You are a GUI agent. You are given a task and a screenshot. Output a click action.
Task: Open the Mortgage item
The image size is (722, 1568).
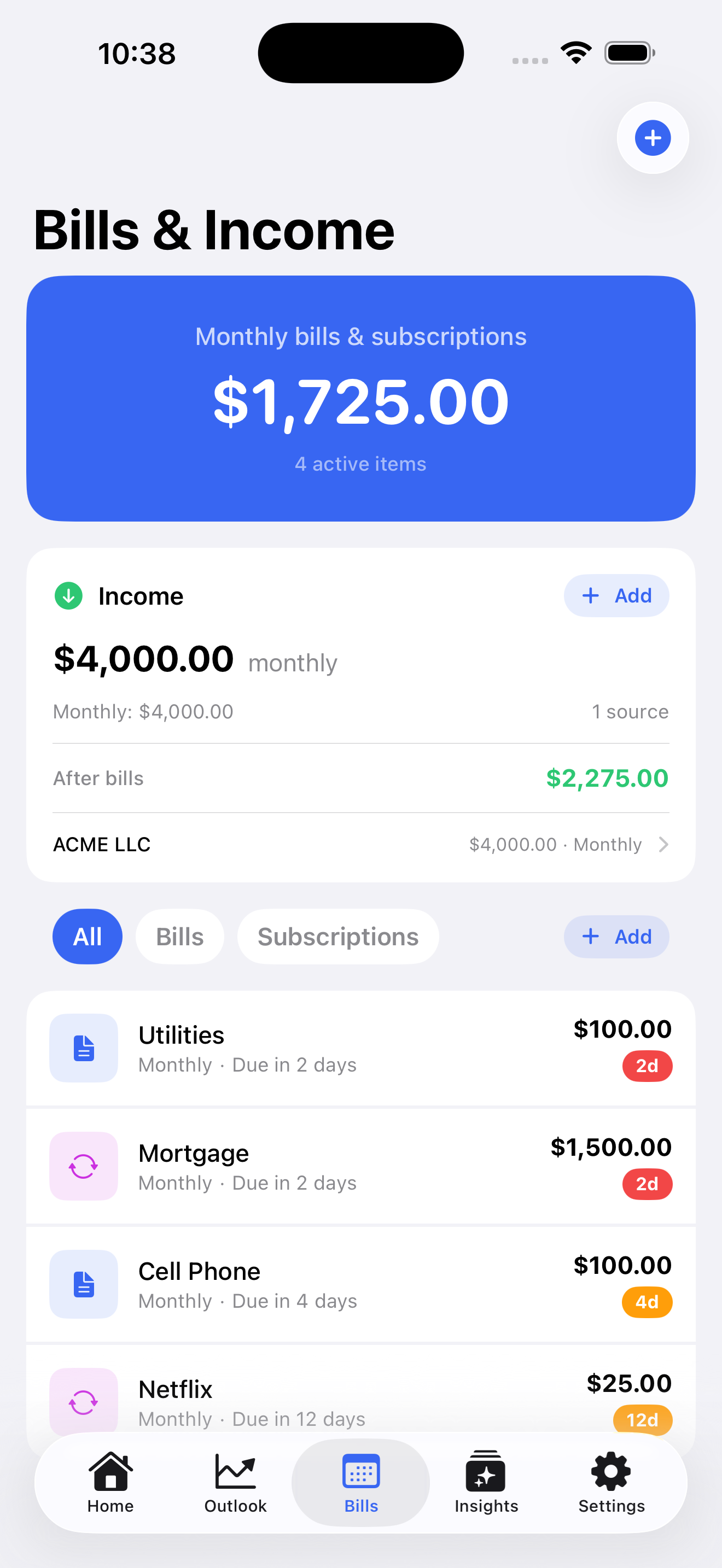tap(360, 1166)
